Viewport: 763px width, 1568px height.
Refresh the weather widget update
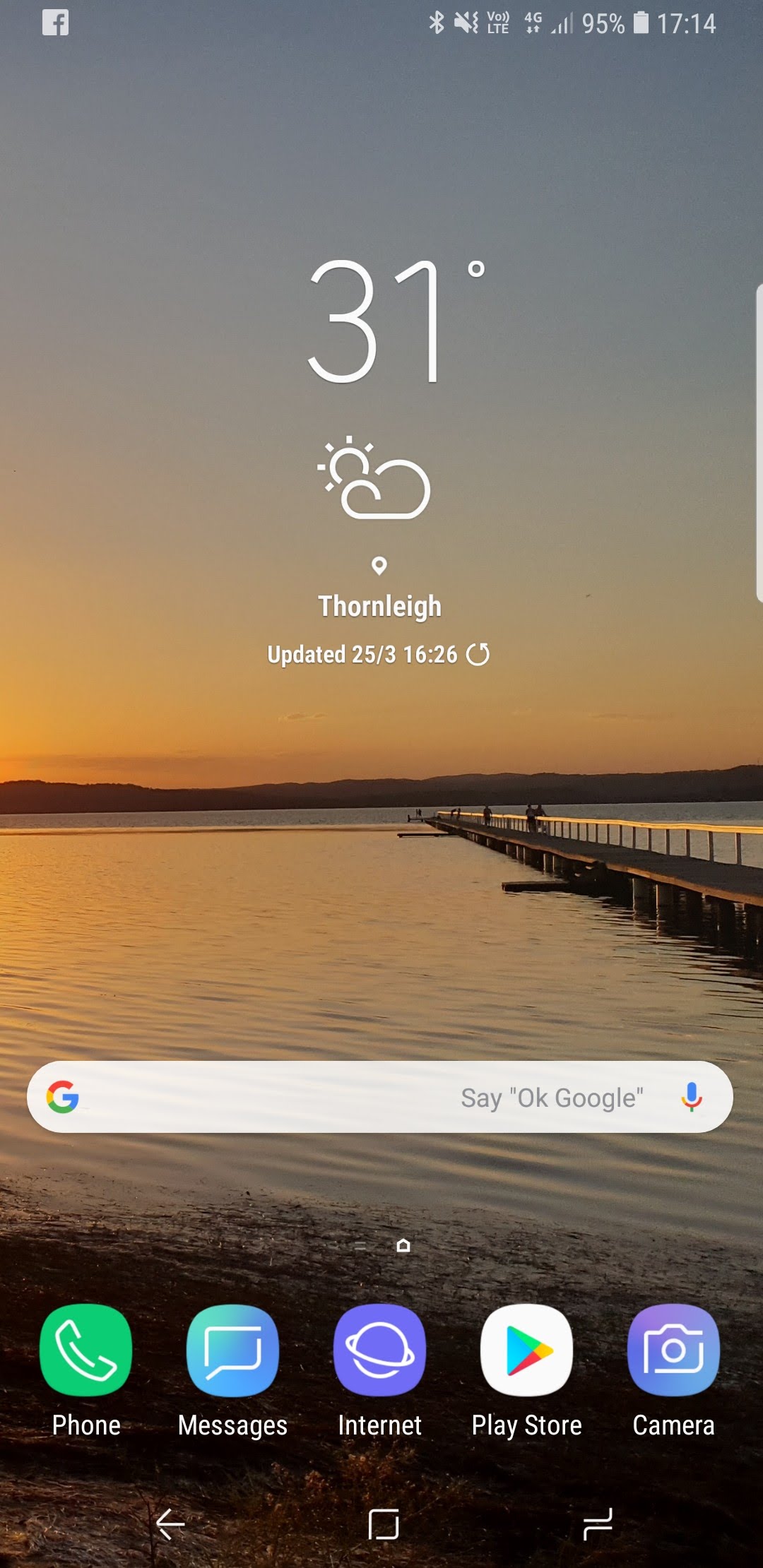(x=478, y=654)
